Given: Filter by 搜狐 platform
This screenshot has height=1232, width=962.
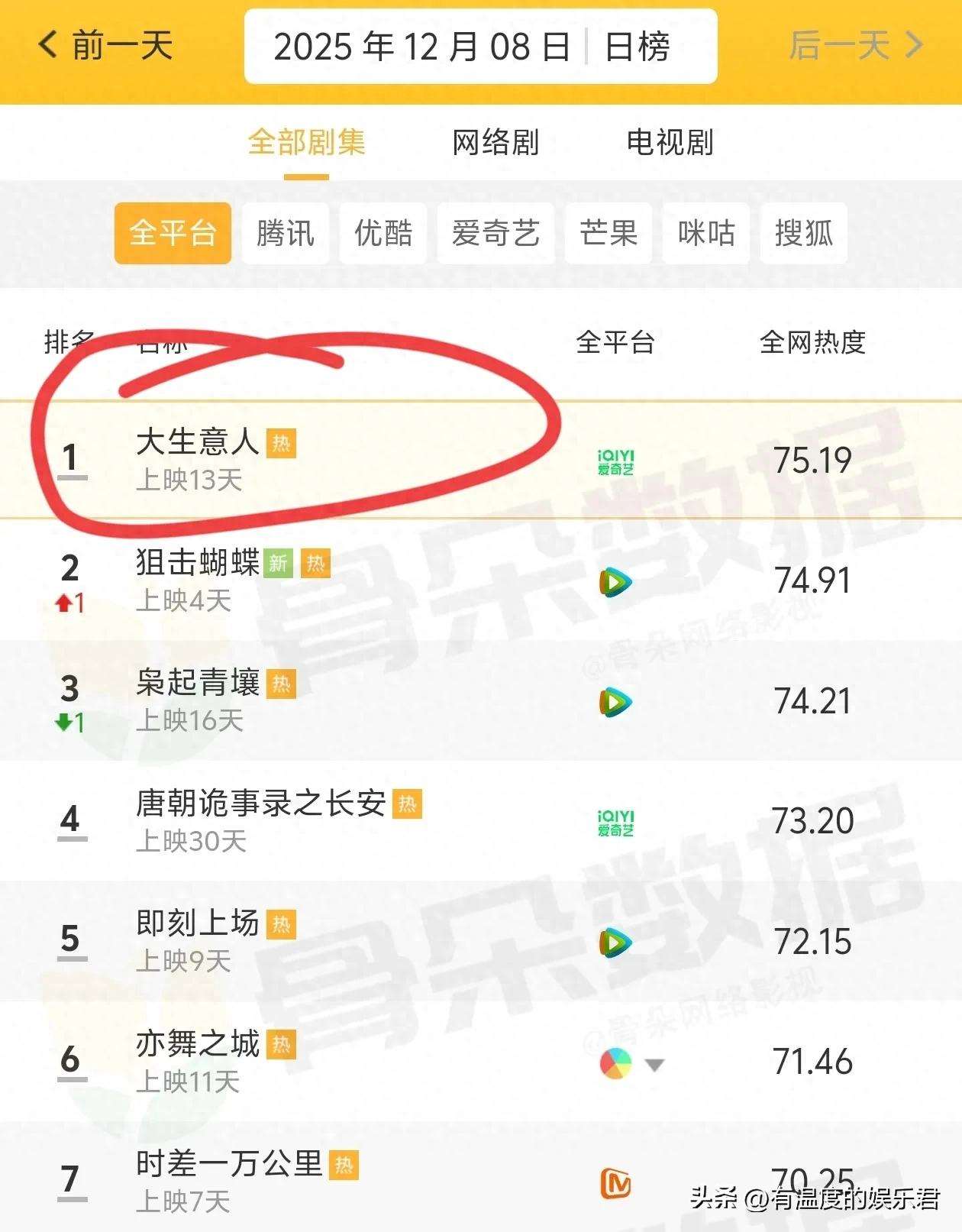Looking at the screenshot, I should [x=803, y=233].
